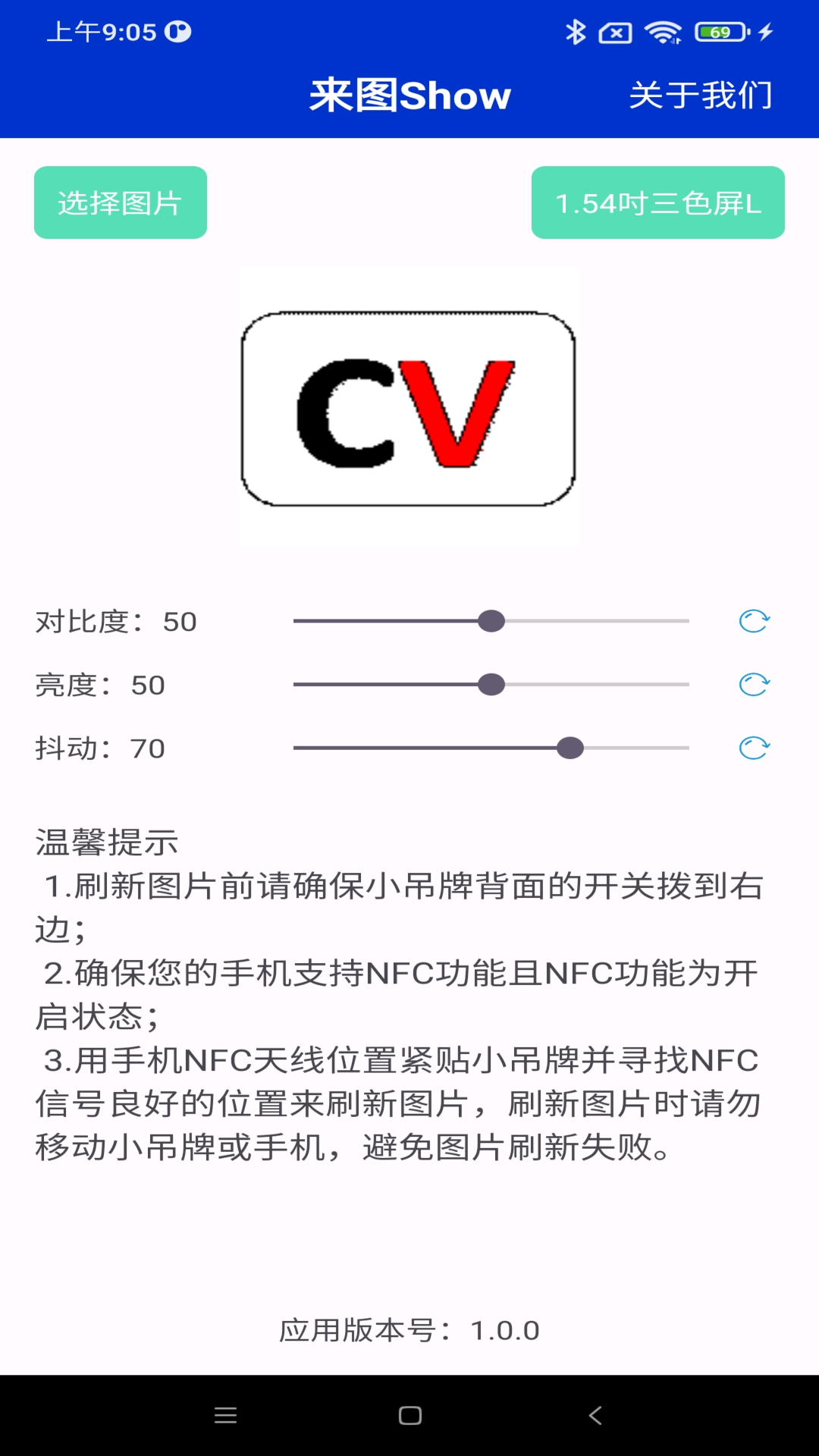819x1456 pixels.
Task: Tap the message icon in the status bar
Action: tap(616, 33)
